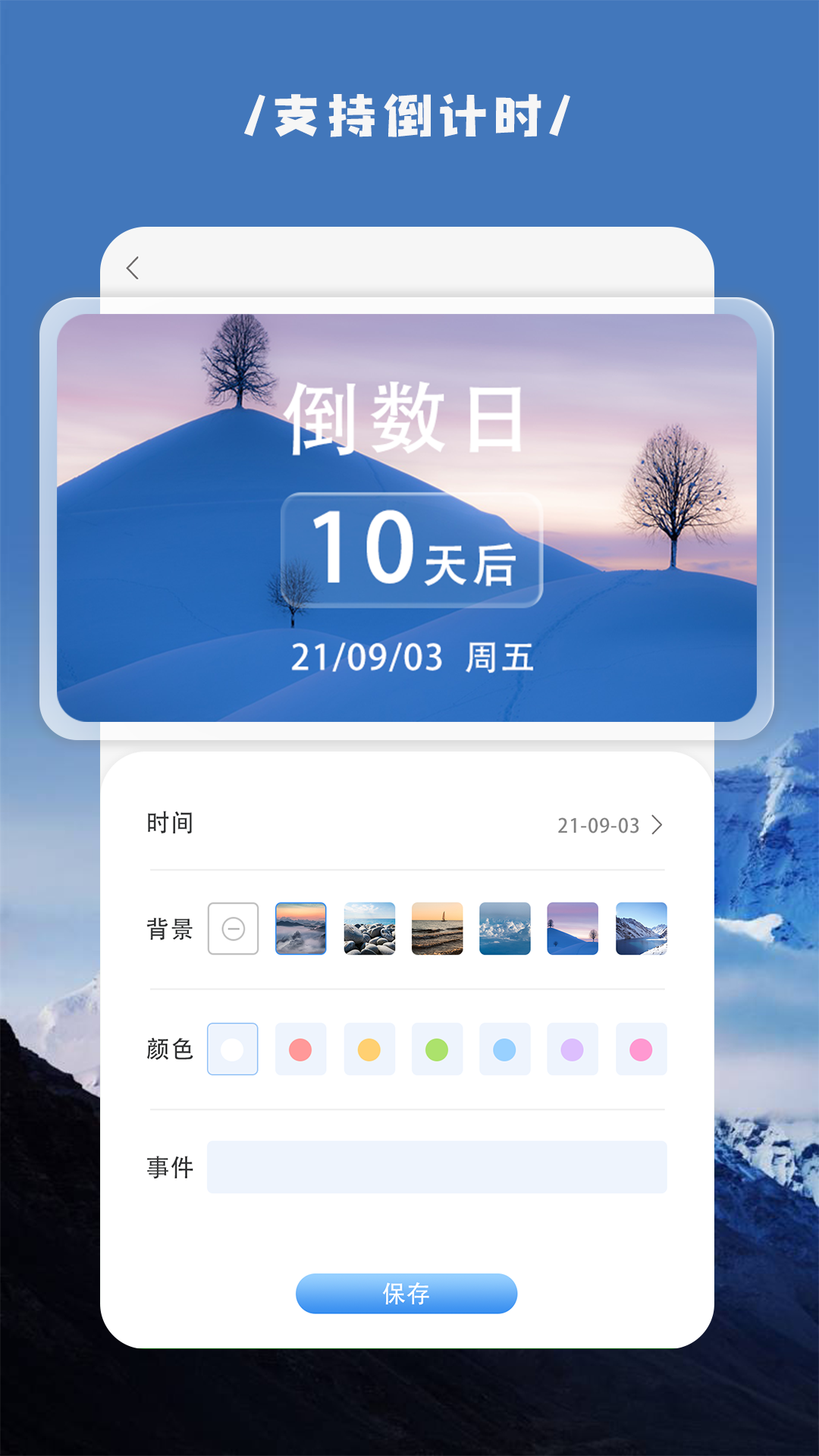Pick the sailboat ocean background
Viewport: 819px width, 1456px height.
click(437, 928)
